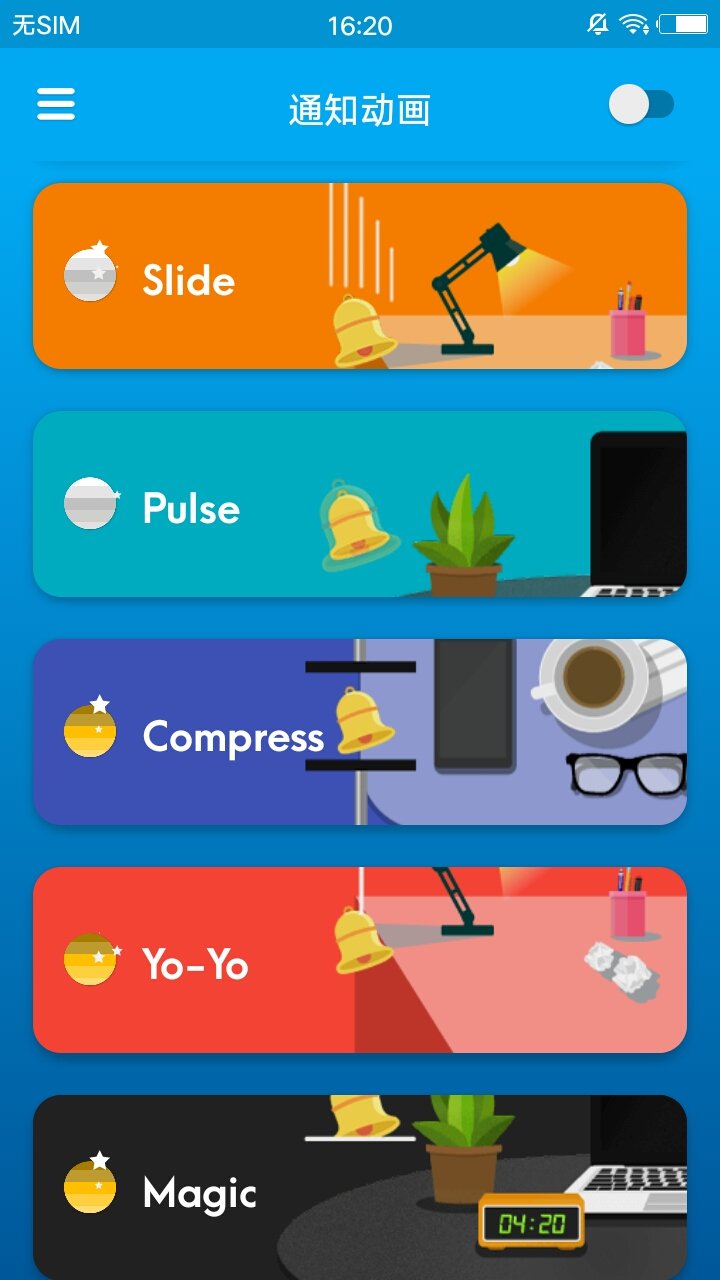Toggle the notification animation switch
This screenshot has height=1280, width=720.
click(x=642, y=104)
